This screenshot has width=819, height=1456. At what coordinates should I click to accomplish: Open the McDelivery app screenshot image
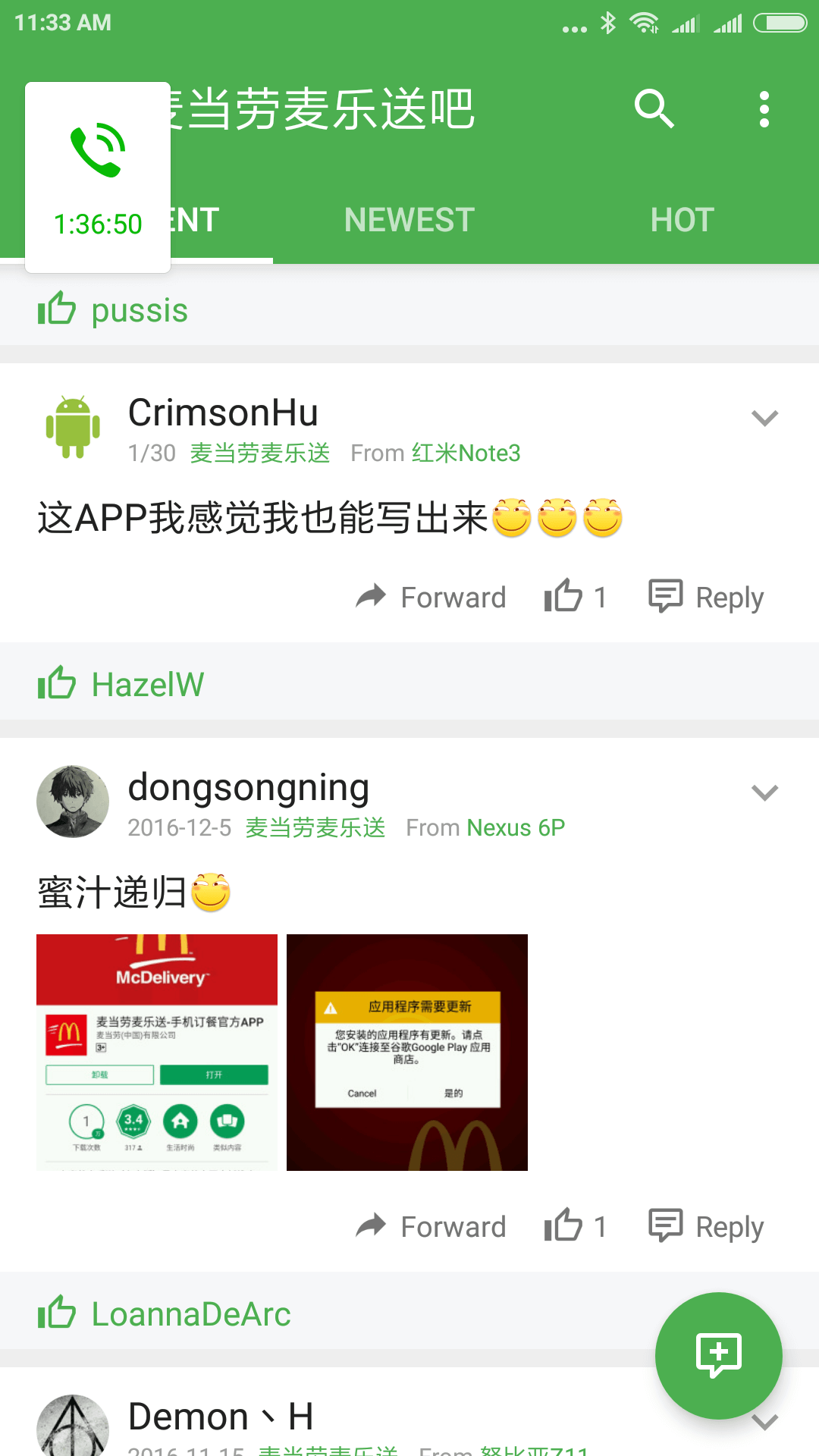point(157,1053)
